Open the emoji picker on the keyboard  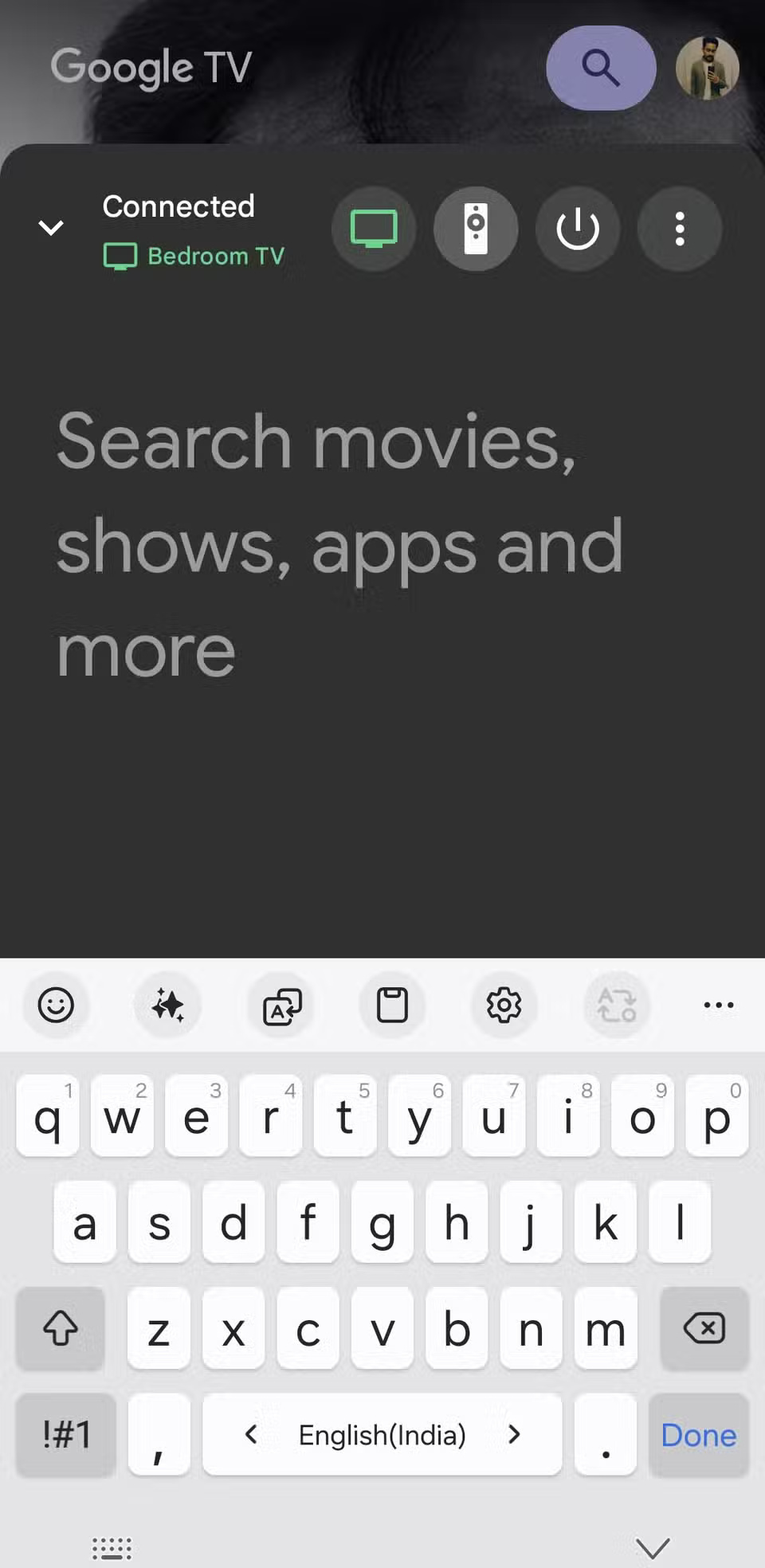56,1005
